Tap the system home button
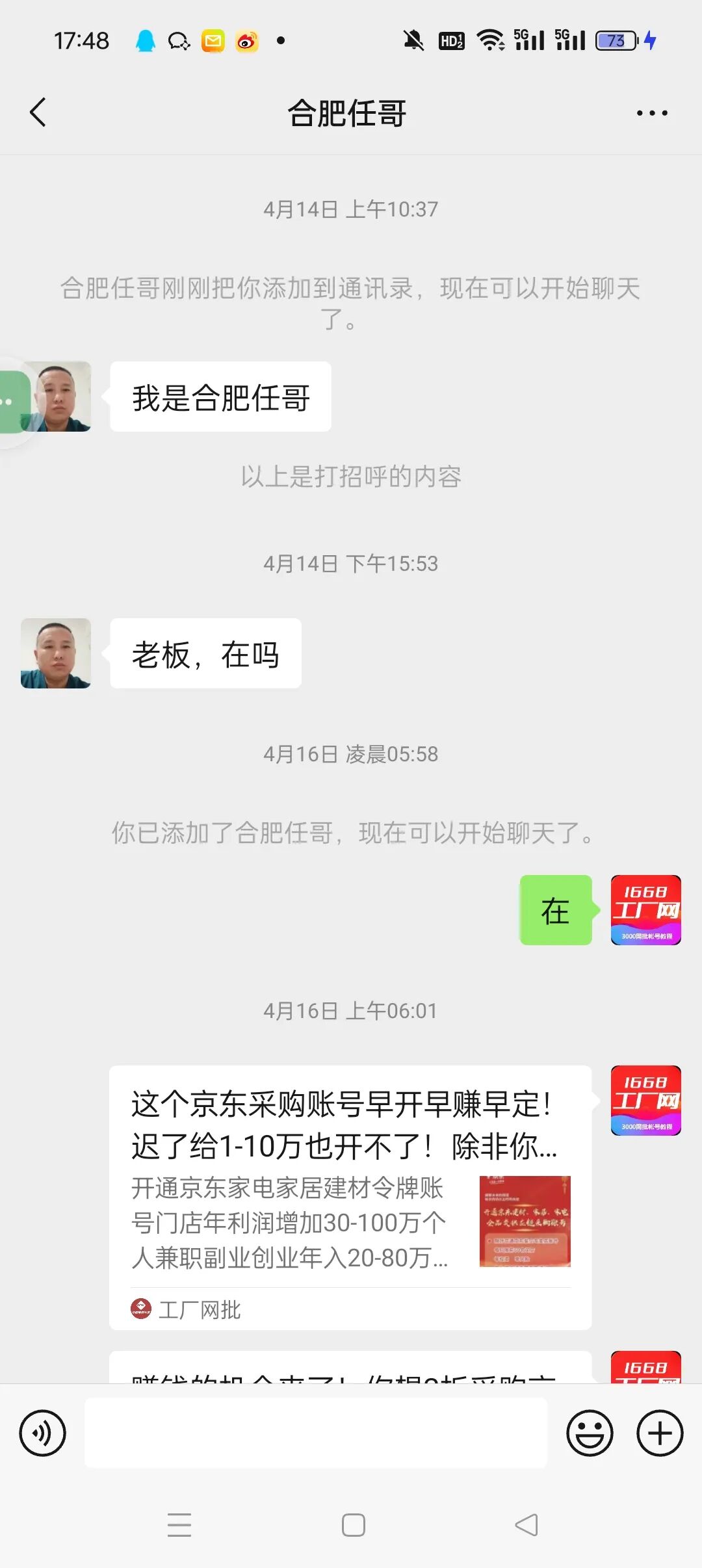This screenshot has width=702, height=1568. pyautogui.click(x=353, y=1525)
